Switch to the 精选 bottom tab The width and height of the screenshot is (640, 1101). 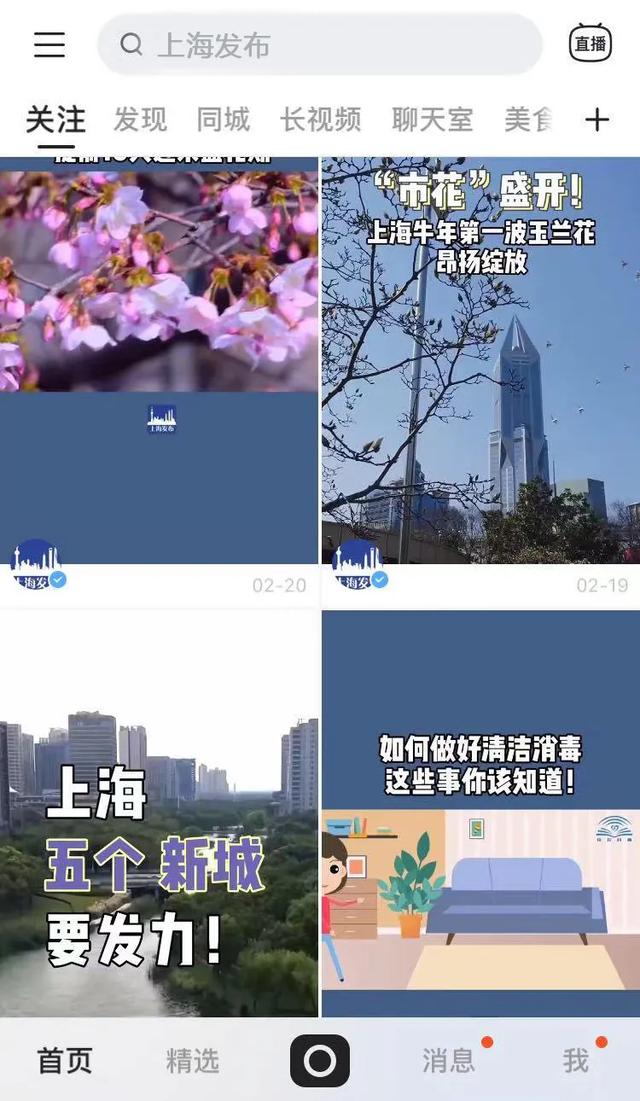(192, 1060)
